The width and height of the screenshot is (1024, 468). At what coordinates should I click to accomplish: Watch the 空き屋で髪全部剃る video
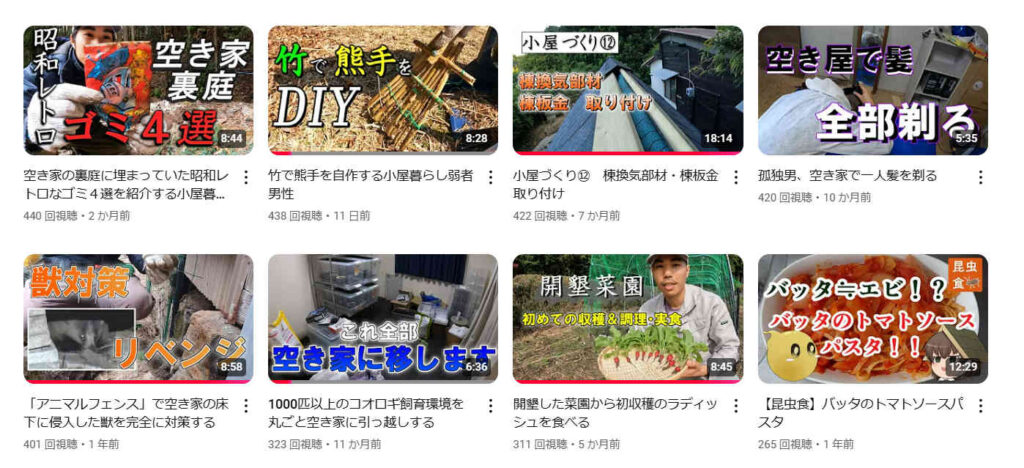coord(872,90)
